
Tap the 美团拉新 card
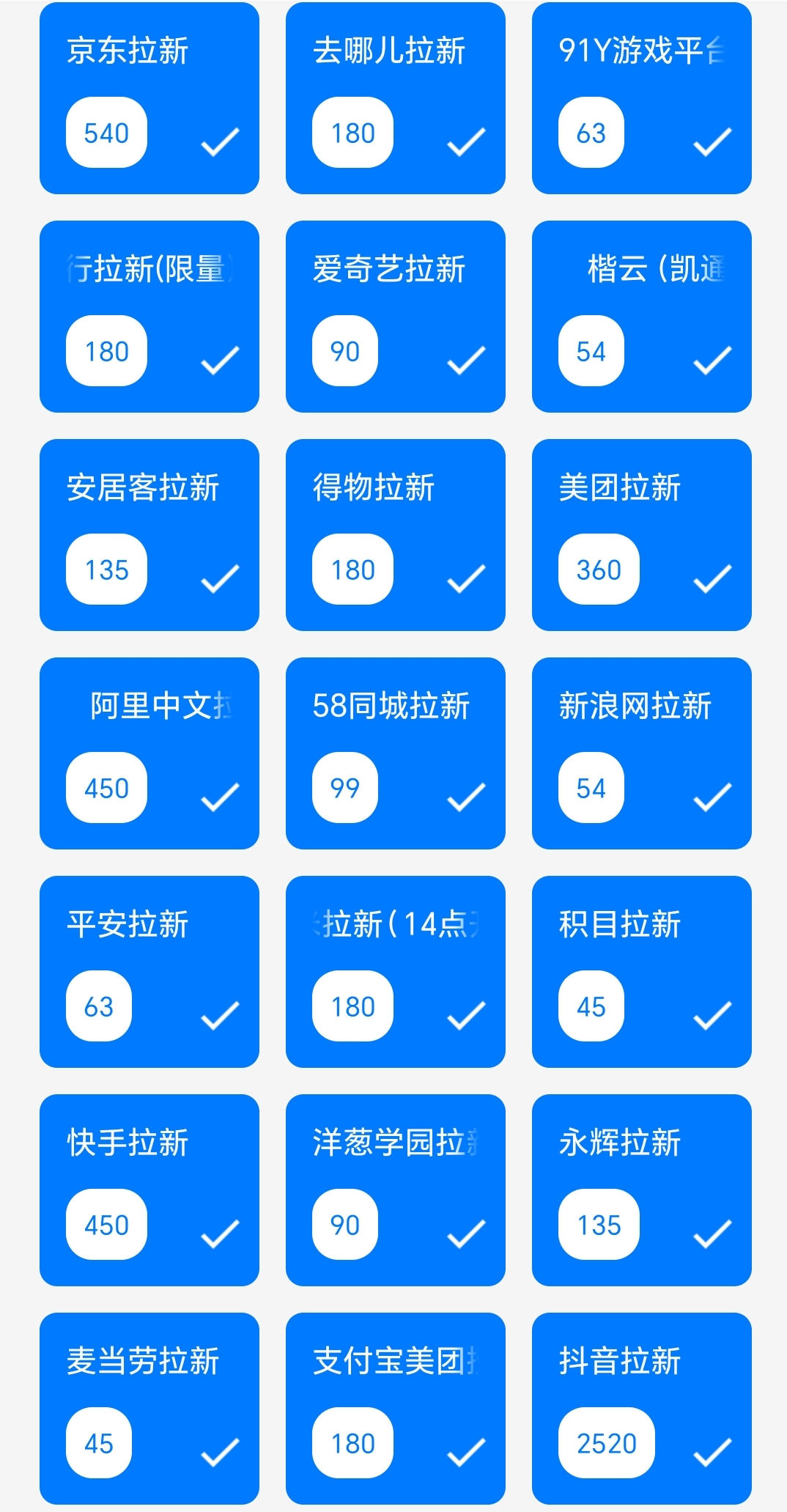click(642, 535)
